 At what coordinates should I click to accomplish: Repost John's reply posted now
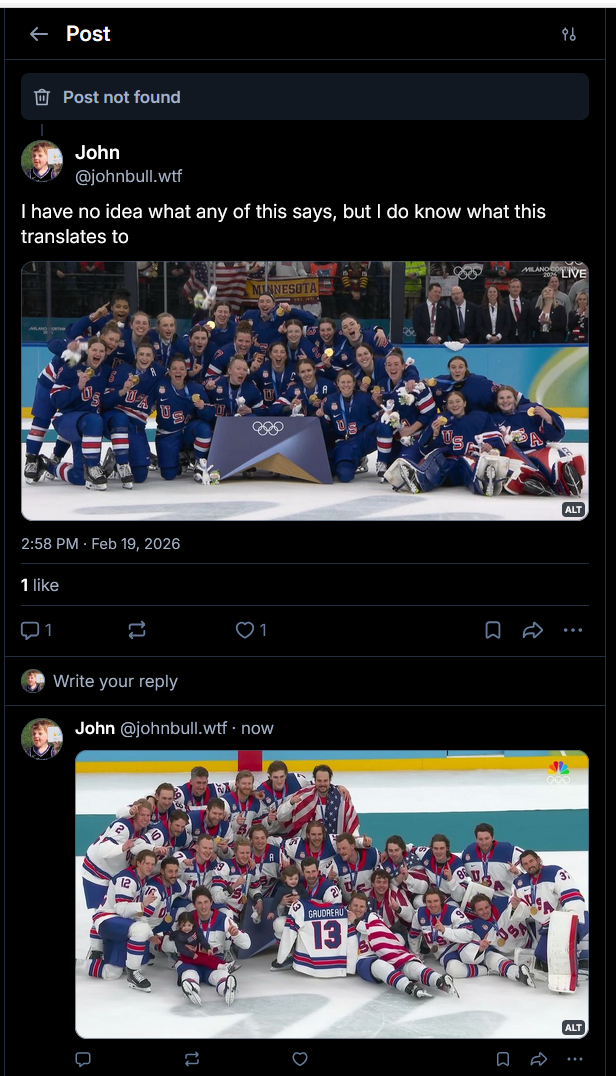pos(192,1059)
